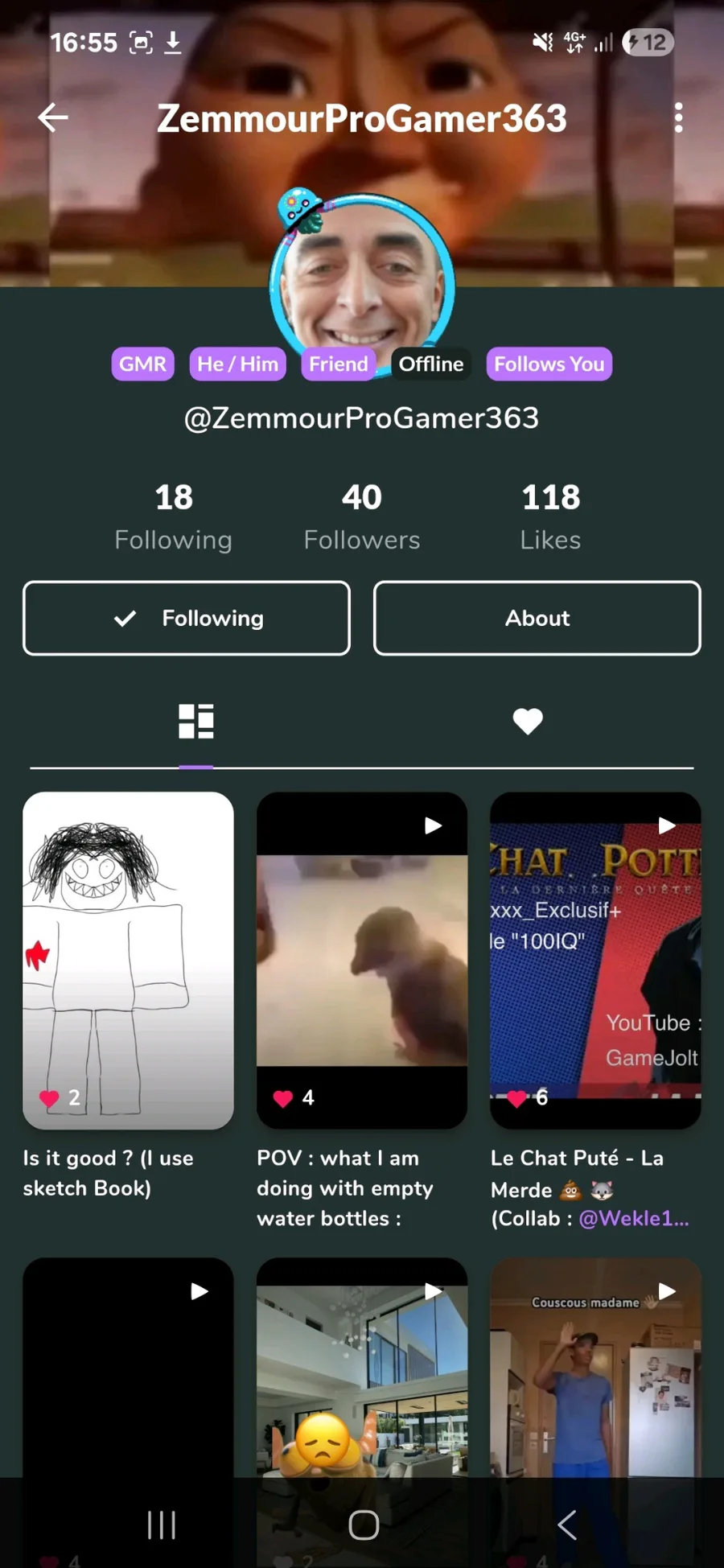View the 40 Followers list
The image size is (724, 1568).
coord(362,516)
